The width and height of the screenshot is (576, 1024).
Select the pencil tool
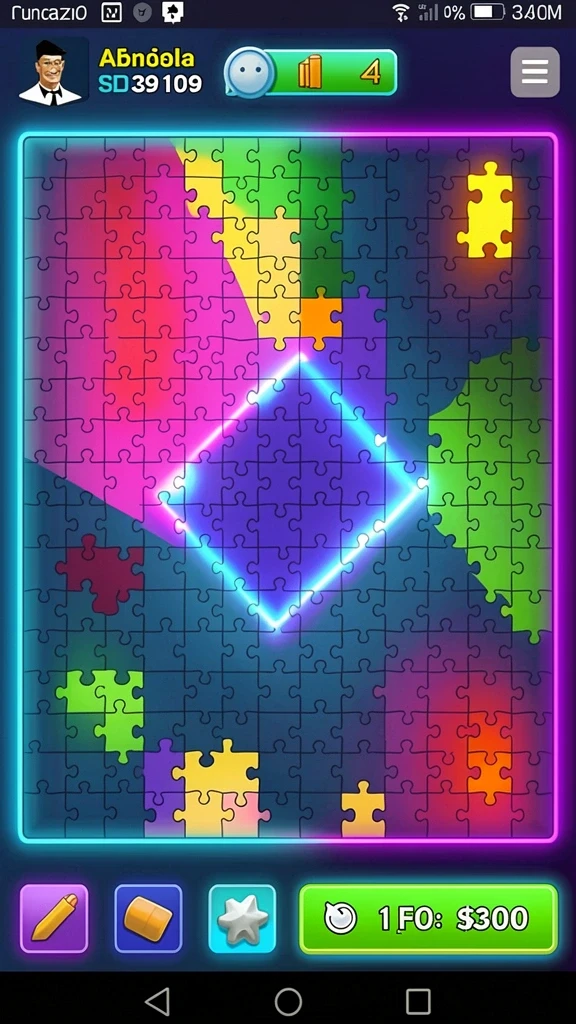[54, 918]
